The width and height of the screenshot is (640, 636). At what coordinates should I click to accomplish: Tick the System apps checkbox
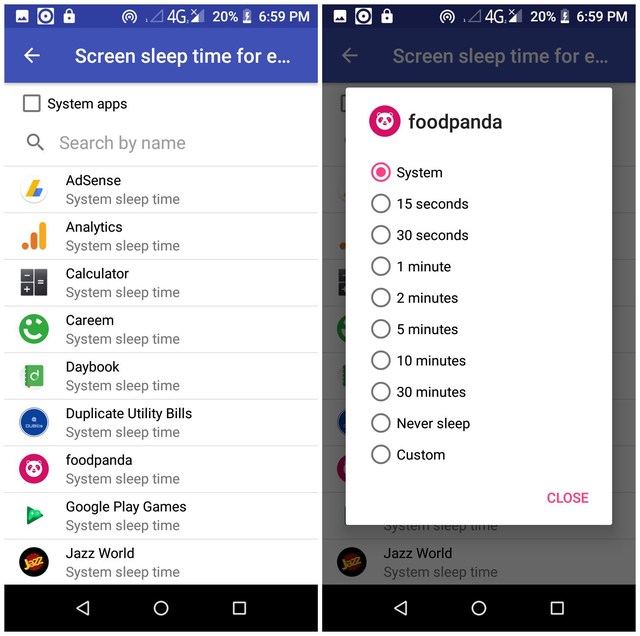[32, 103]
